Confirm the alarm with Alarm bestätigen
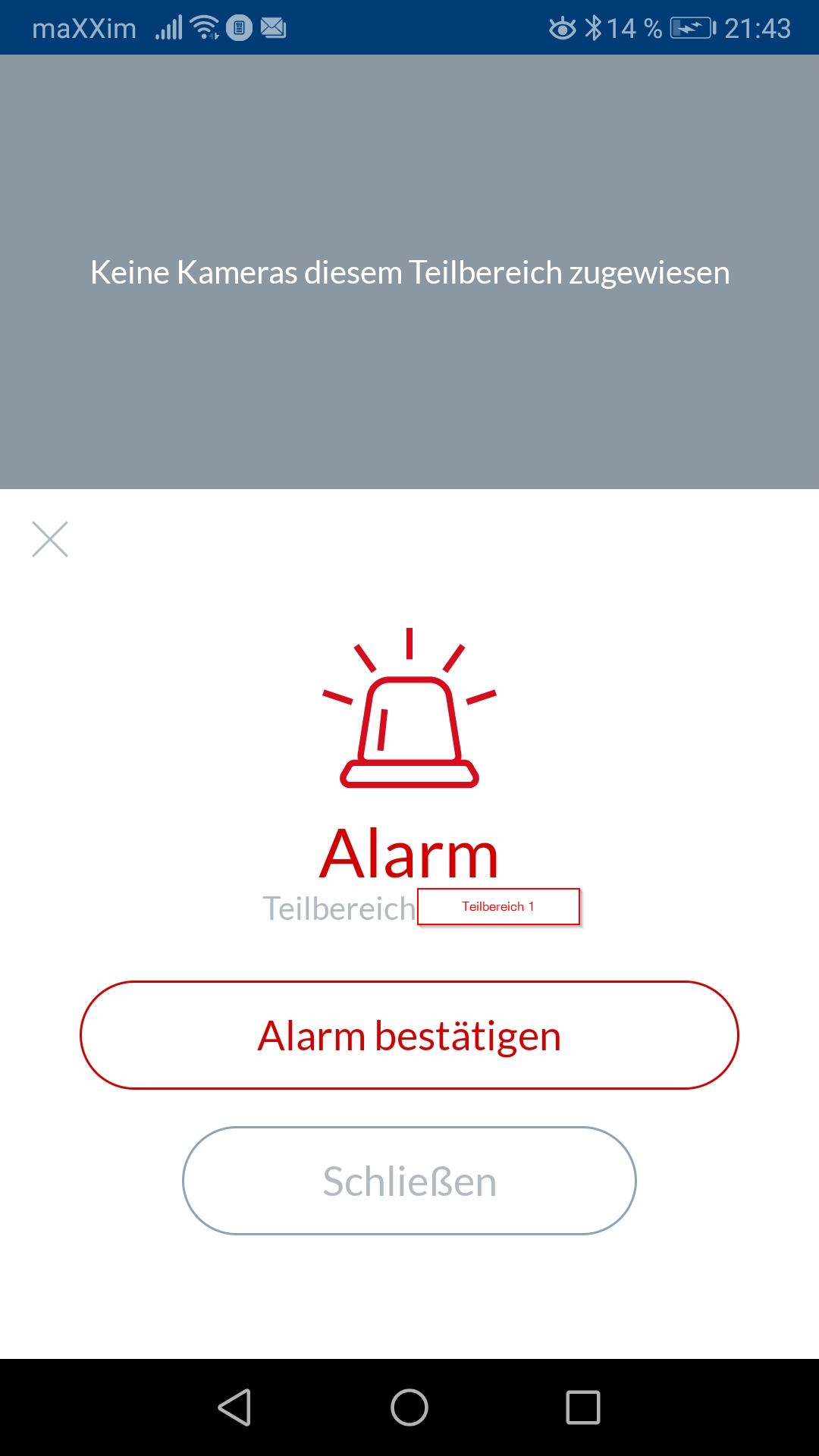Viewport: 819px width, 1456px height. [409, 1035]
